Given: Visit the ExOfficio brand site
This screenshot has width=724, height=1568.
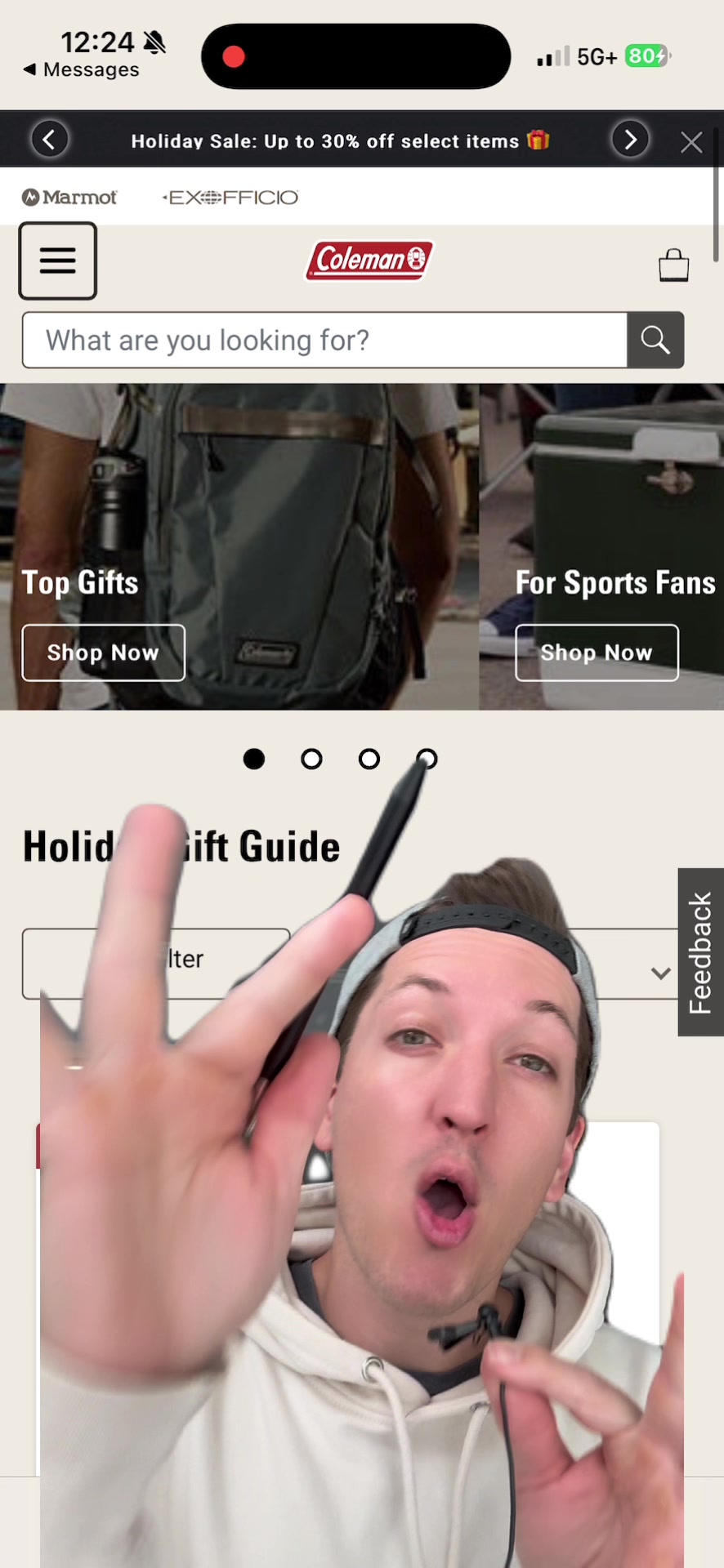Looking at the screenshot, I should click(231, 197).
